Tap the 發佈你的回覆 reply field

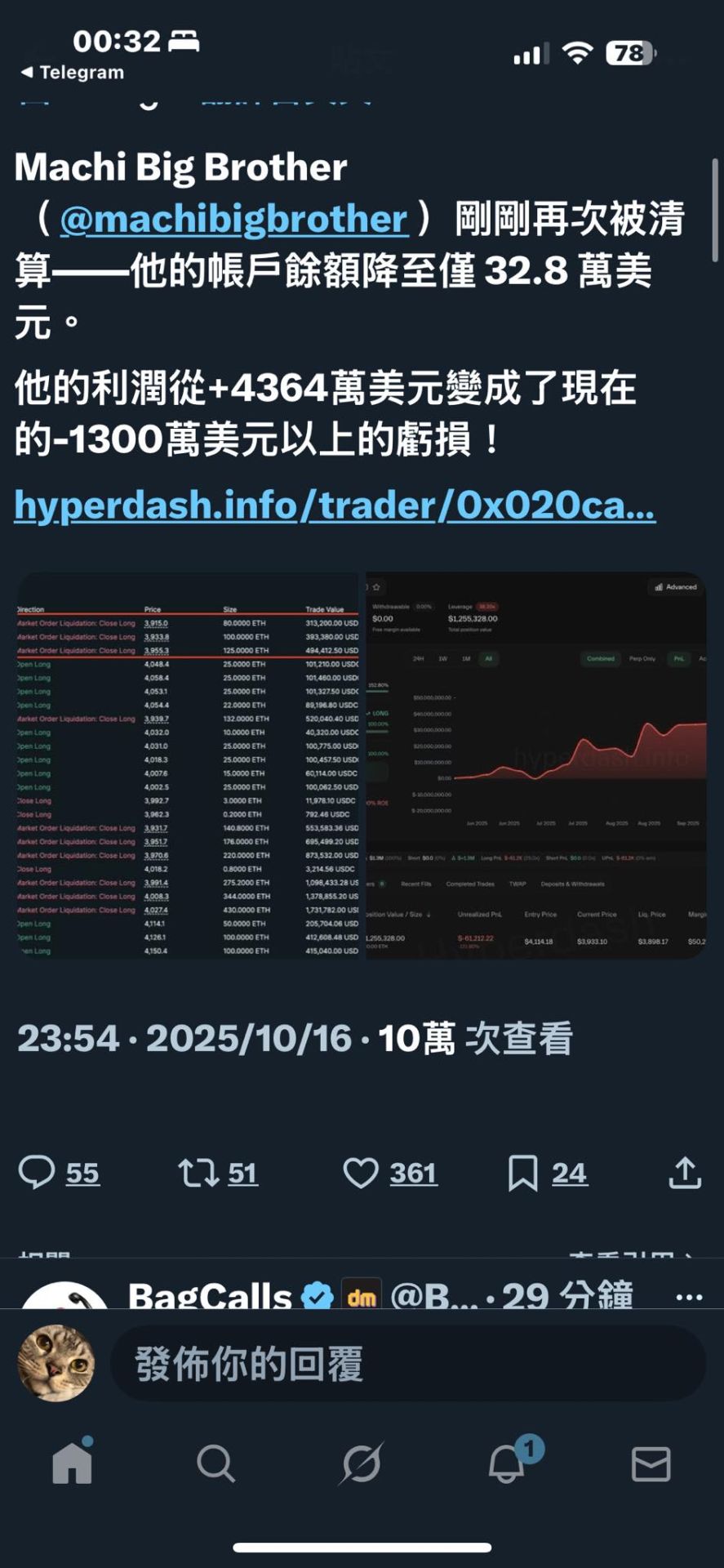tap(408, 1365)
